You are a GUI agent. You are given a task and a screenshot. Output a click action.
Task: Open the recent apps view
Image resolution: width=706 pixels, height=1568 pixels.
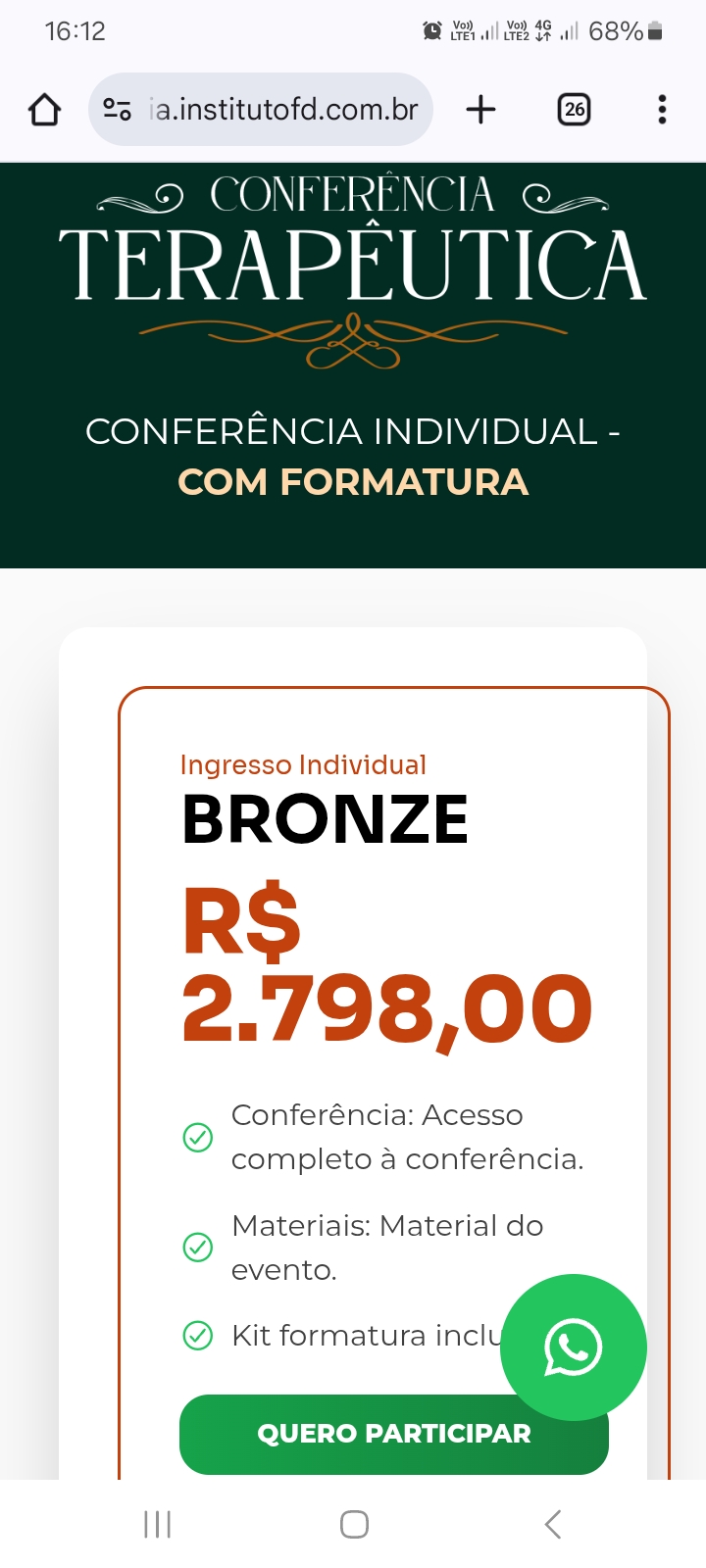pyautogui.click(x=157, y=1524)
